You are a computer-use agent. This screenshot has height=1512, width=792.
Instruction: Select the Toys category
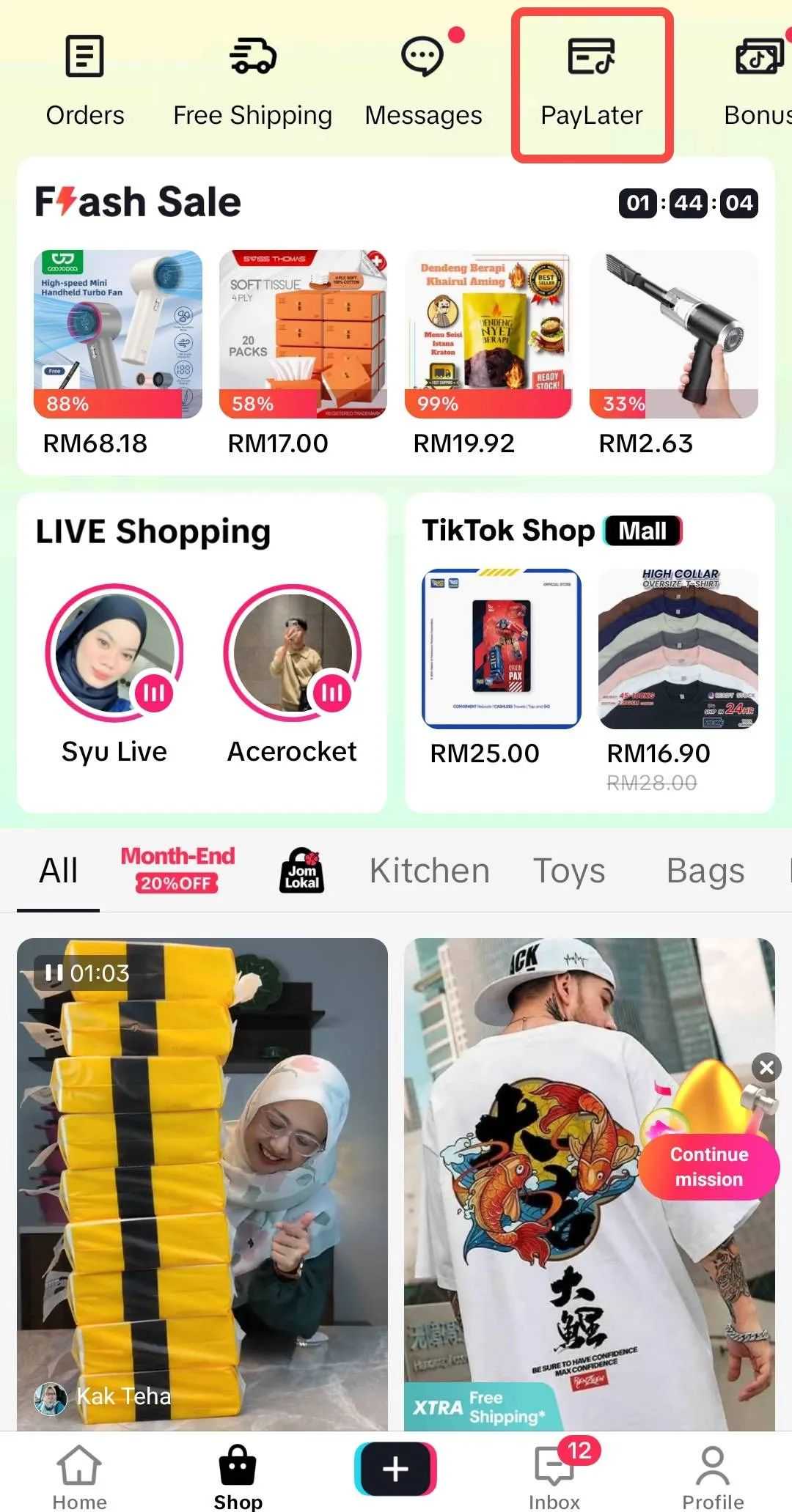coord(568,871)
